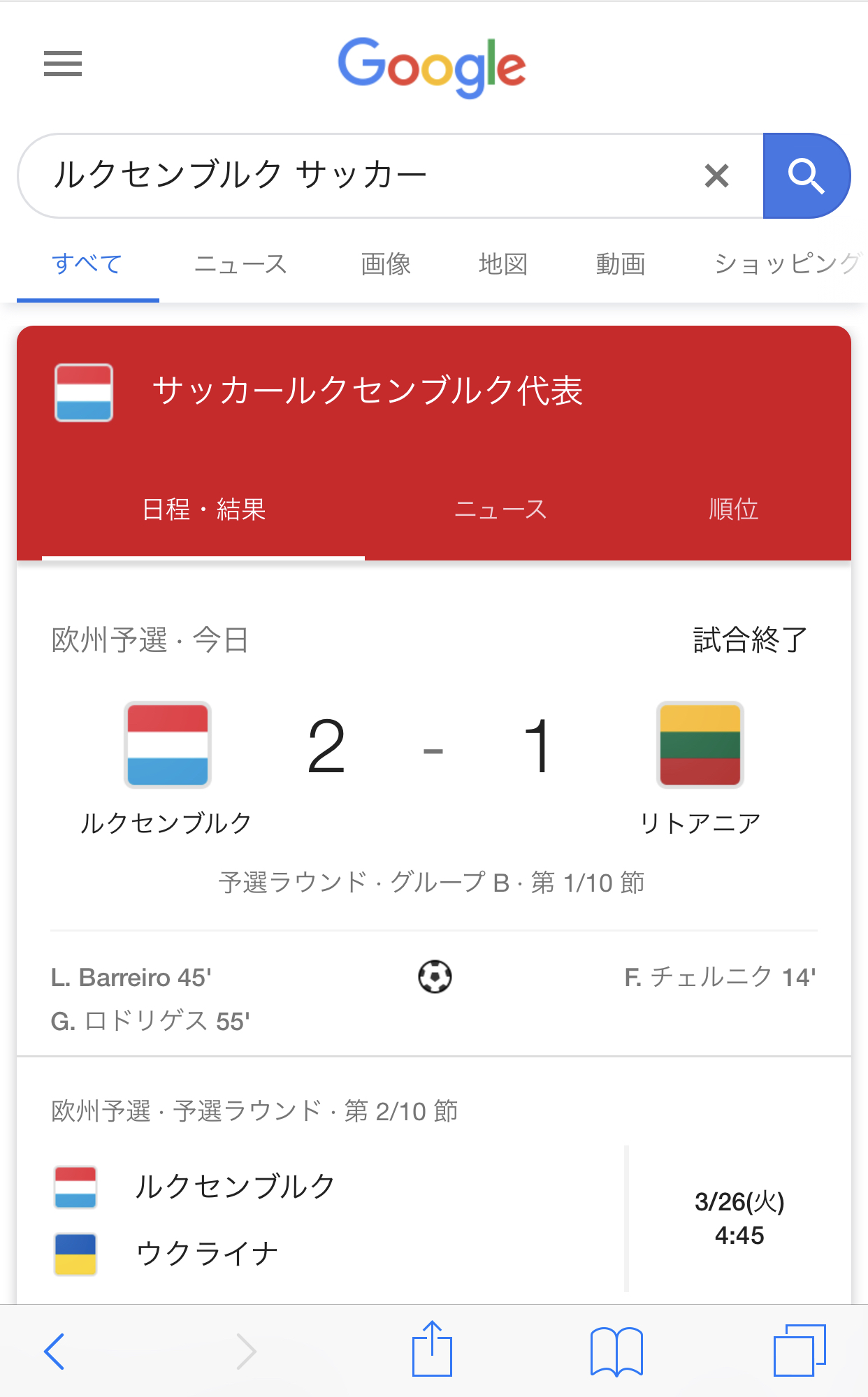
Task: Select the 日程・結果 tab
Action: pyautogui.click(x=203, y=509)
